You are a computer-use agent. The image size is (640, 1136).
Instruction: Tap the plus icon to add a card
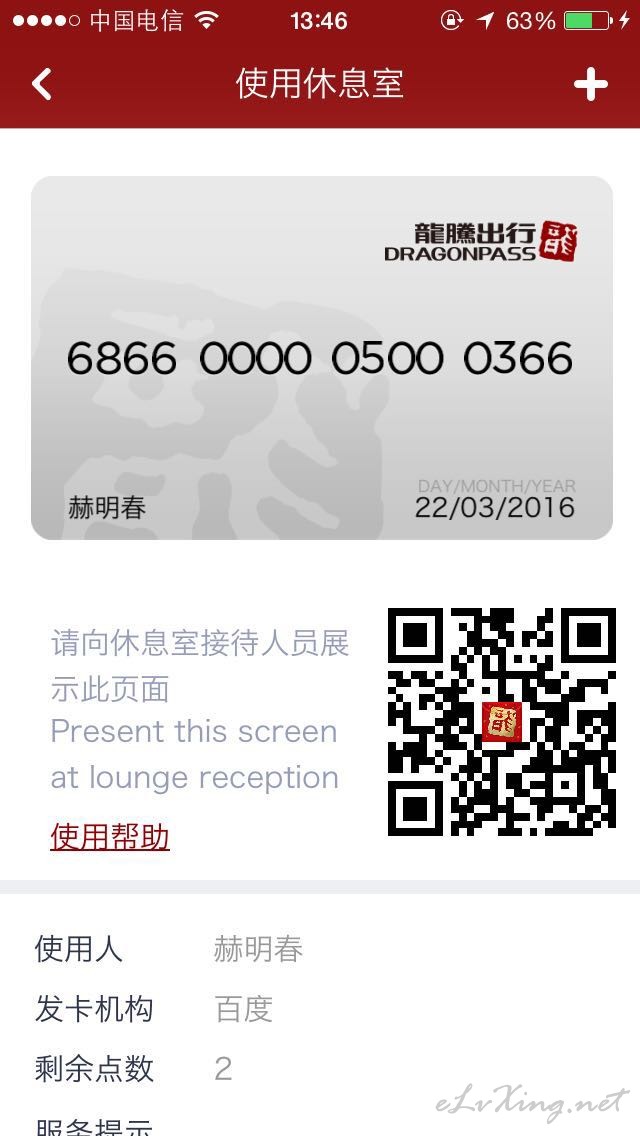tap(591, 85)
